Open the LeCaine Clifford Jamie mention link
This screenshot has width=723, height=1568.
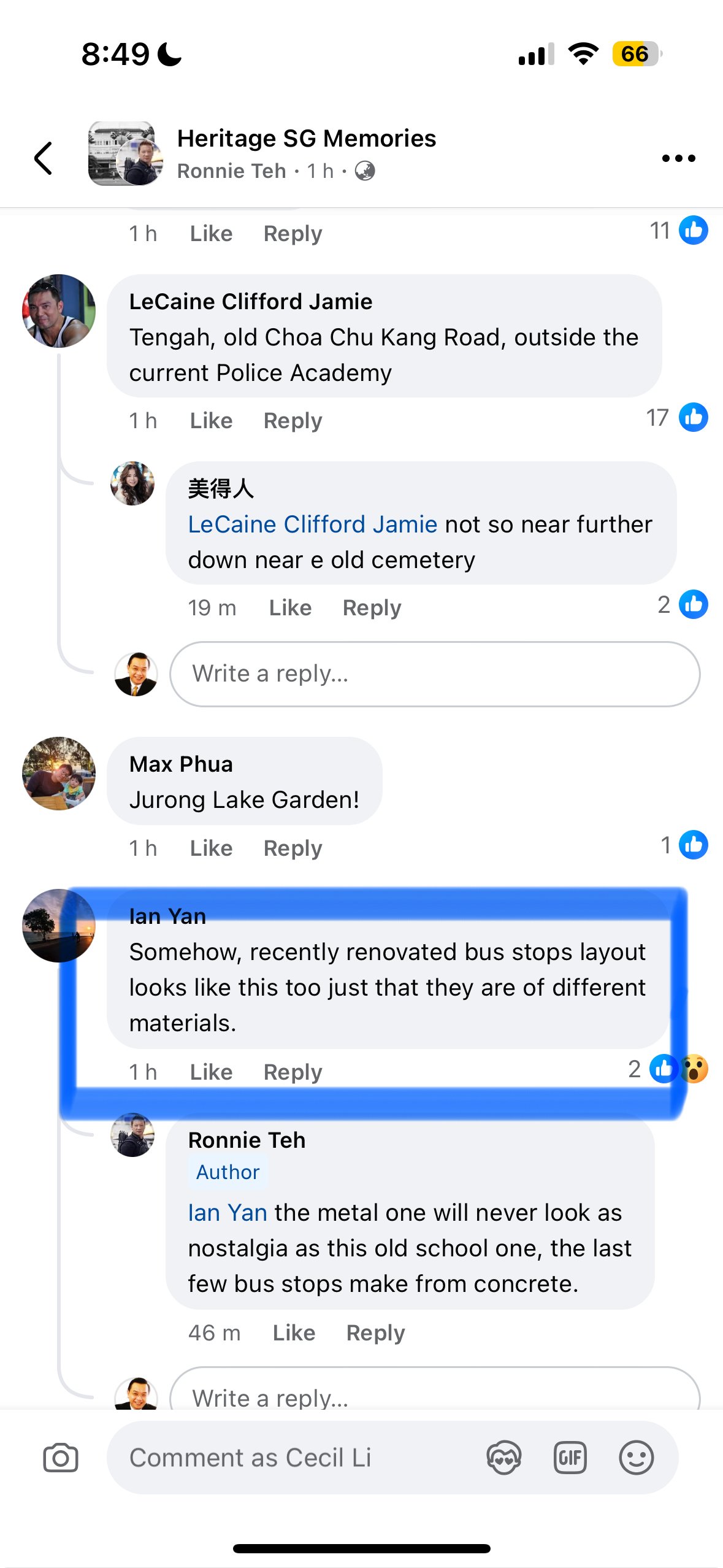click(x=312, y=525)
